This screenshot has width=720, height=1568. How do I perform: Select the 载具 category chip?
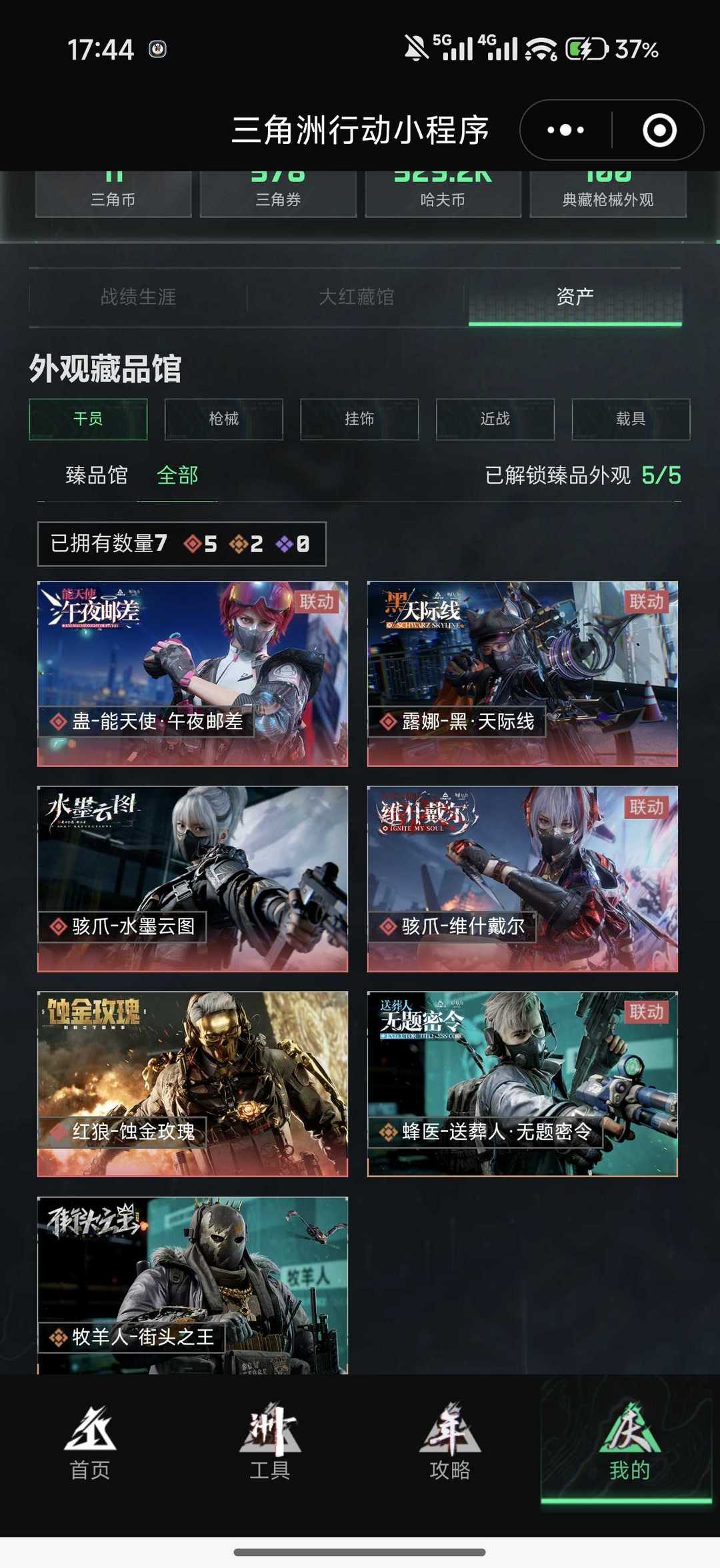631,419
